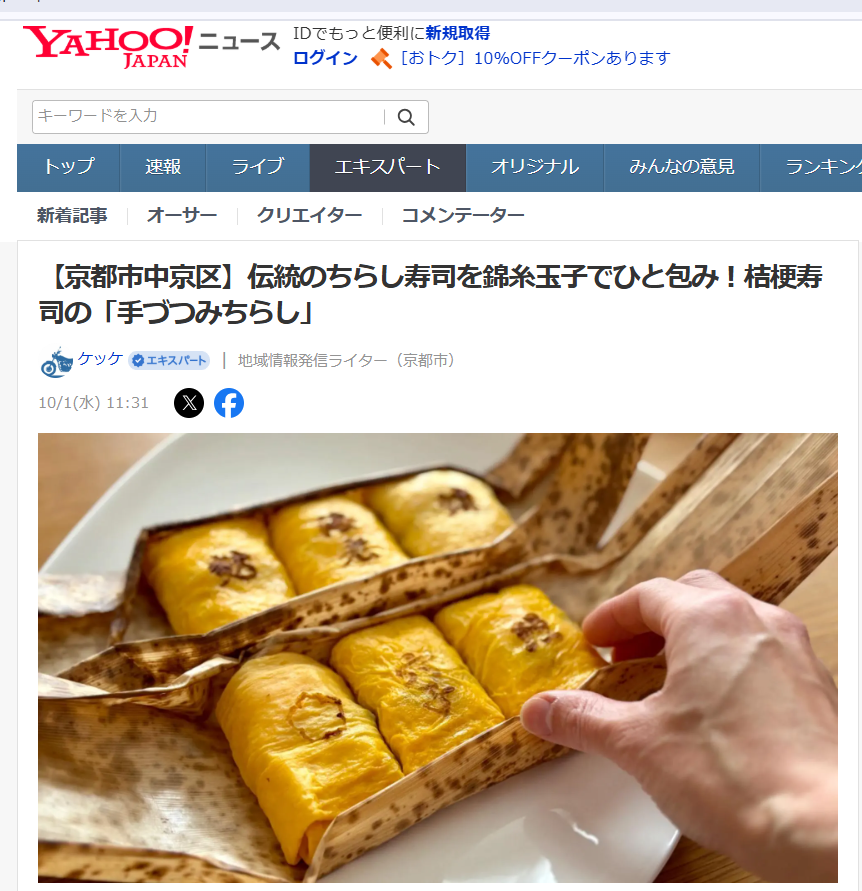This screenshot has height=891, width=862.
Task: Open the オーサー section
Action: [x=182, y=215]
